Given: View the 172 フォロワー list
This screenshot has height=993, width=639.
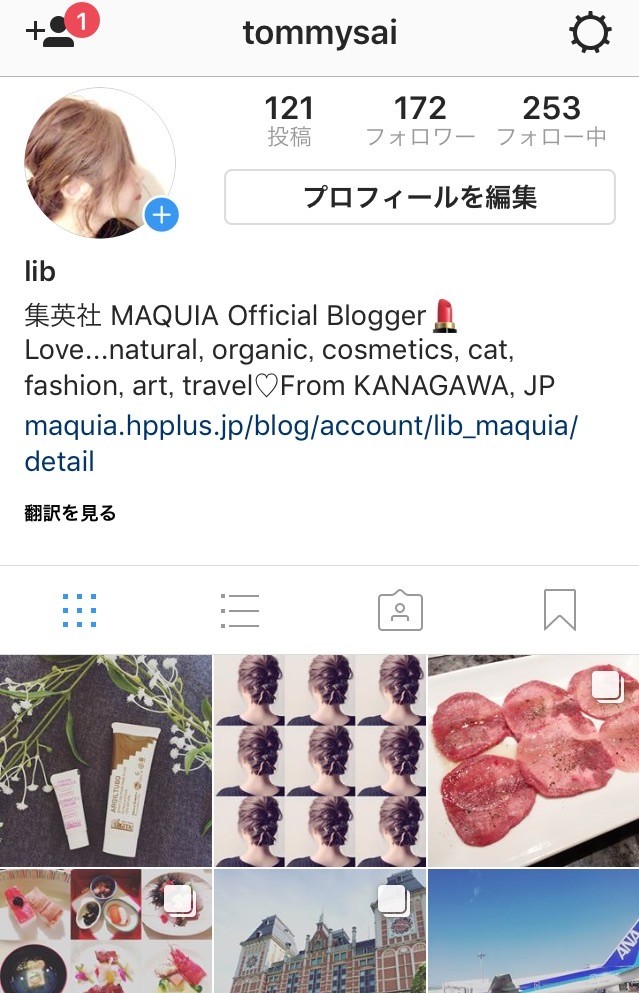Looking at the screenshot, I should pyautogui.click(x=420, y=121).
